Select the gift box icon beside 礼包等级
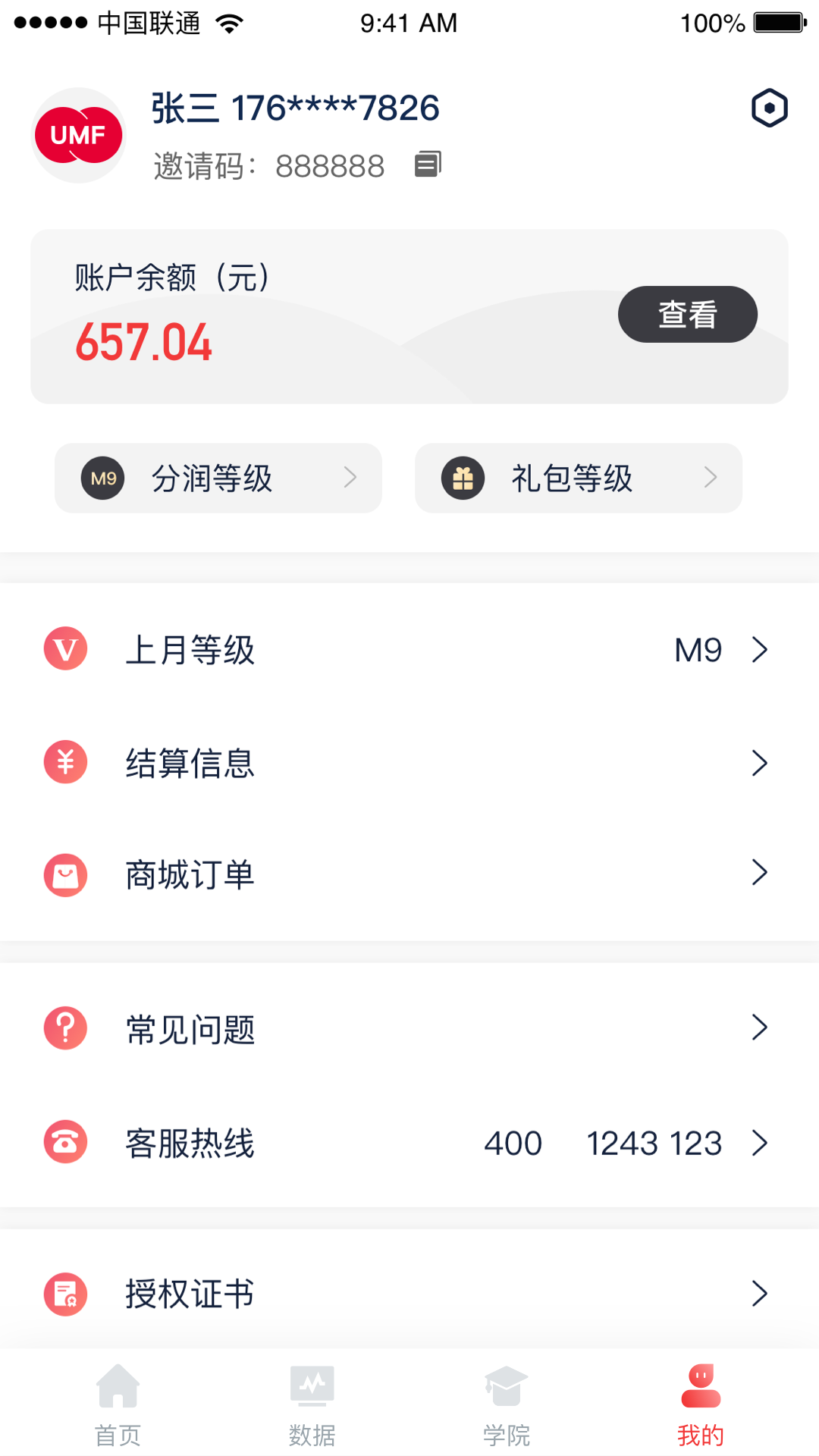This screenshot has width=819, height=1456. (x=464, y=478)
